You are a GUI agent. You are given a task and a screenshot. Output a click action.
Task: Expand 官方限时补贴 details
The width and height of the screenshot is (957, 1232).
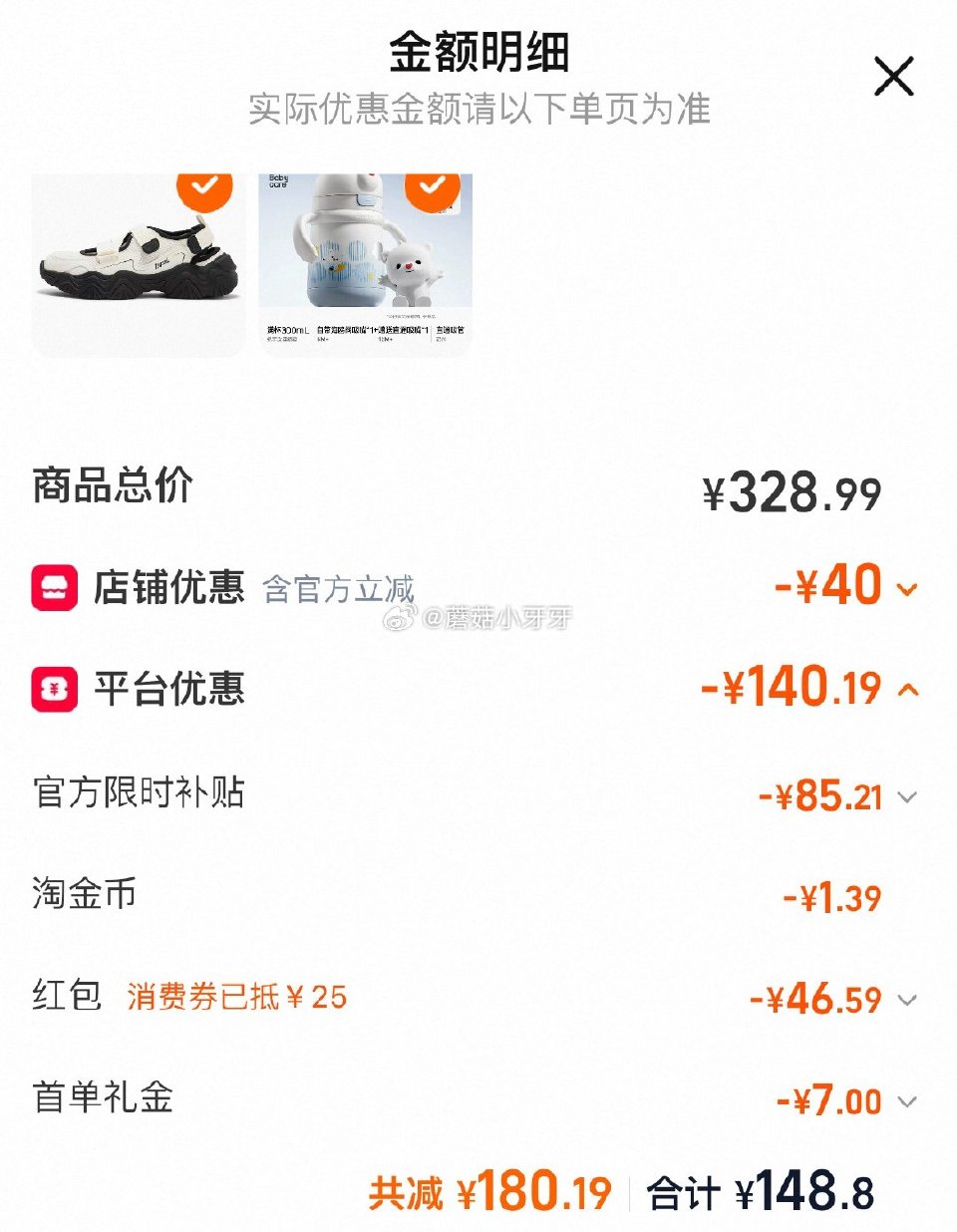point(906,797)
